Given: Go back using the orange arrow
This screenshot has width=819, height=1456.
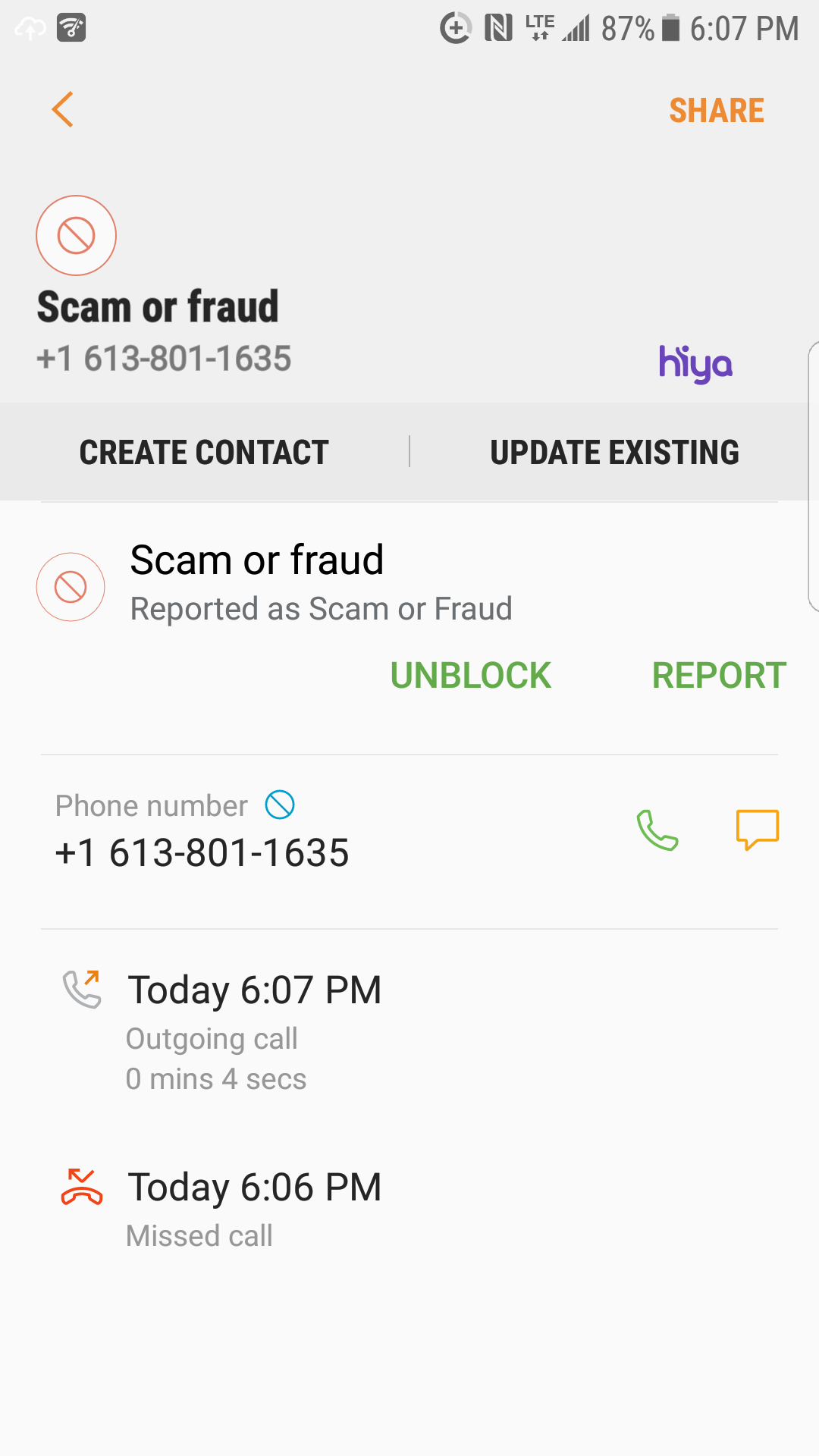Looking at the screenshot, I should (64, 110).
